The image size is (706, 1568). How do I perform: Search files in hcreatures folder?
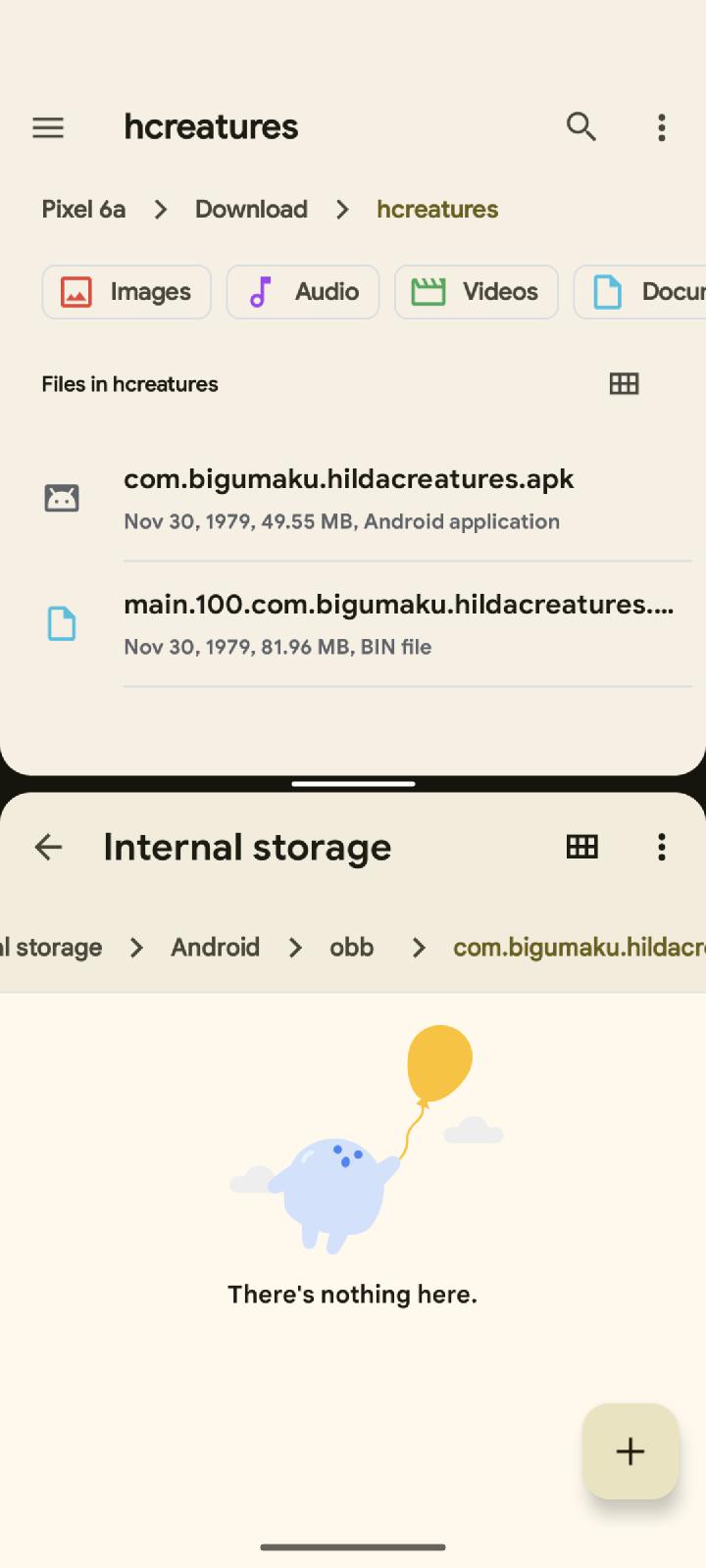point(580,126)
